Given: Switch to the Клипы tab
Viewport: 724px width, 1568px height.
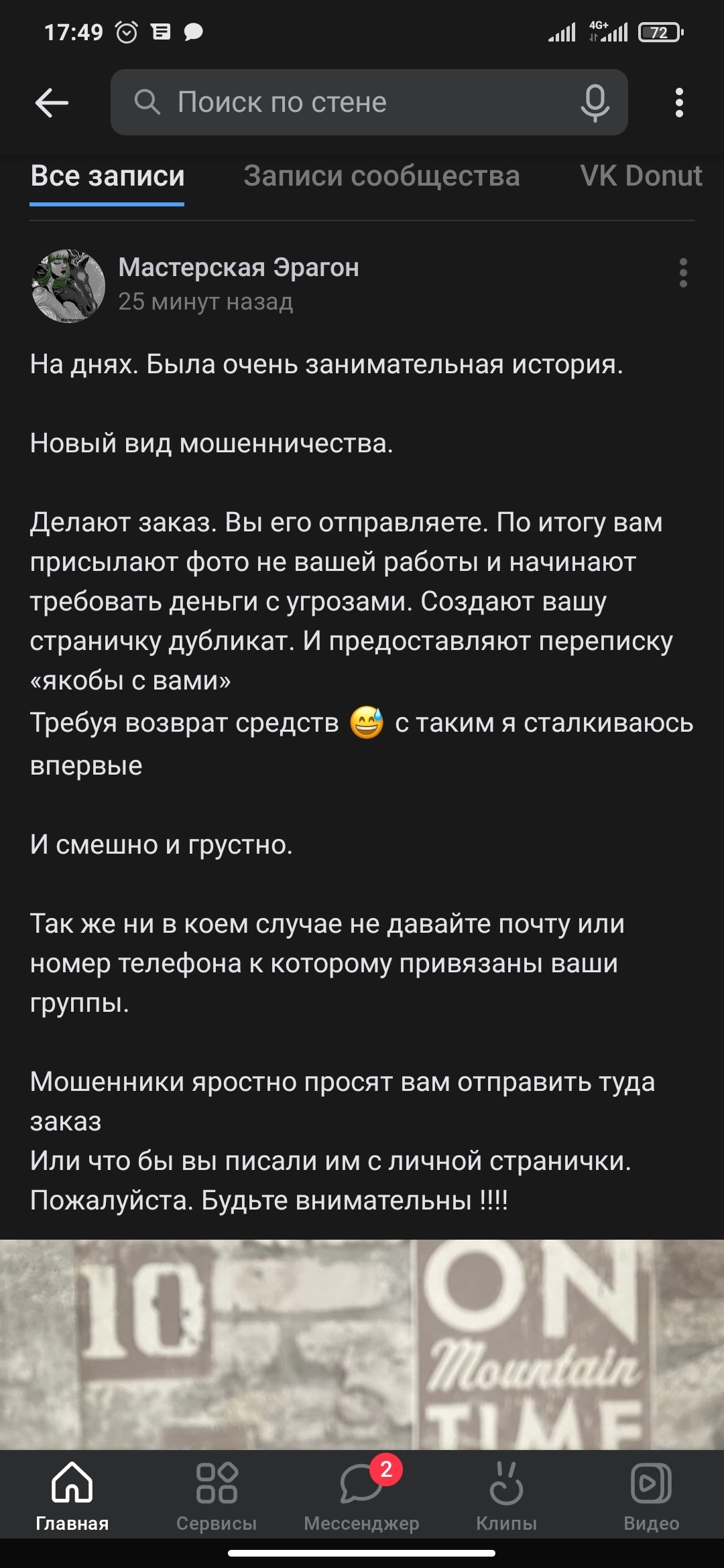Looking at the screenshot, I should [x=506, y=1495].
